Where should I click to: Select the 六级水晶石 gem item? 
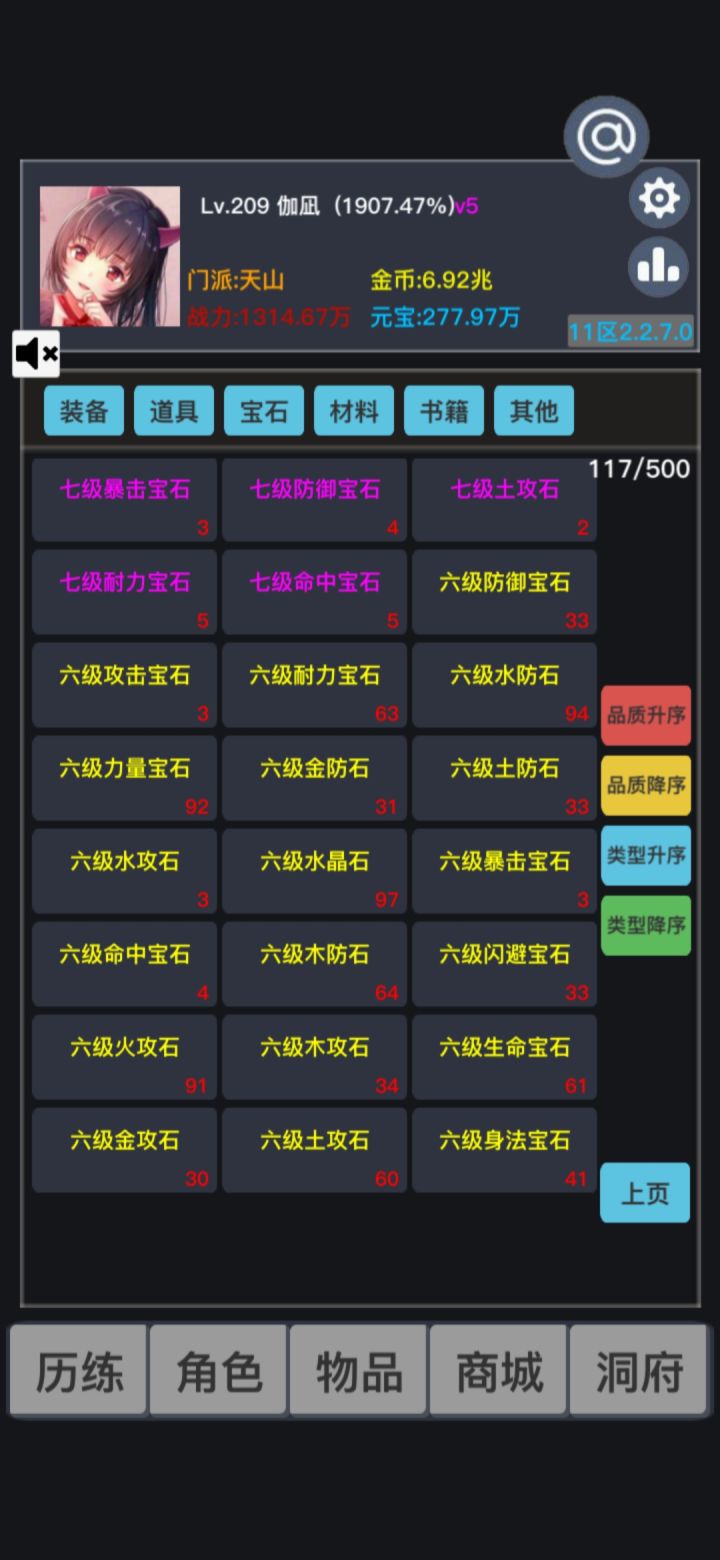tap(314, 861)
